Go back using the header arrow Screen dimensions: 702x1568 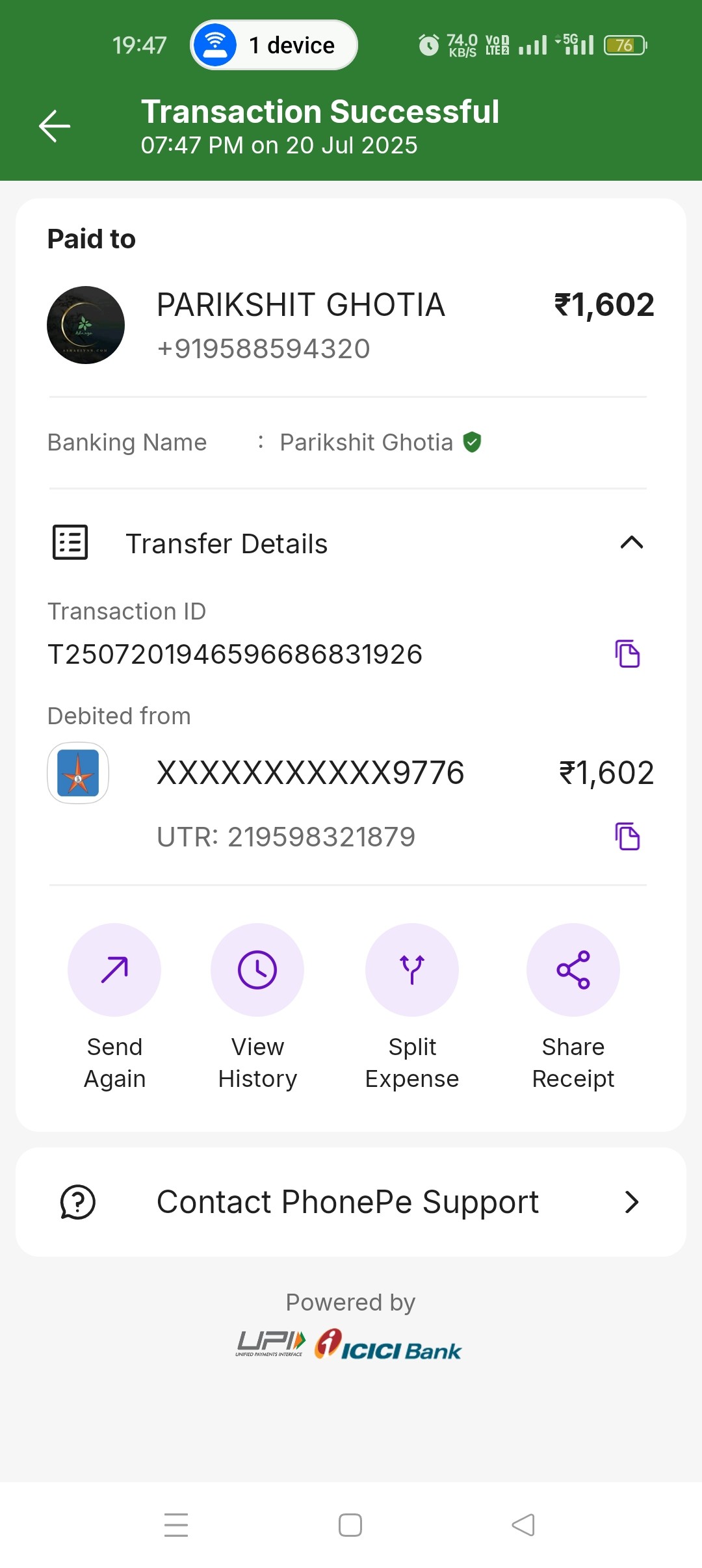(55, 125)
